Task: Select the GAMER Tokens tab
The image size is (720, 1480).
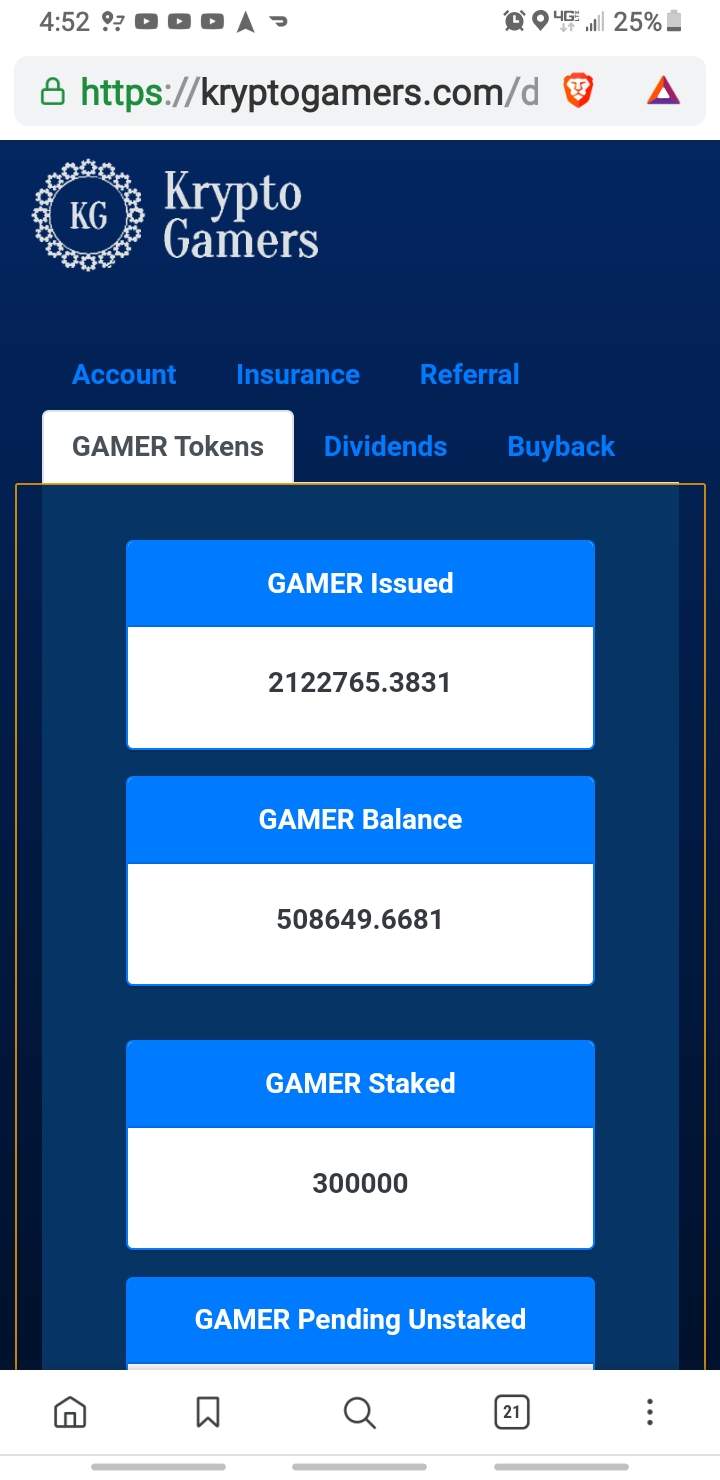Action: point(168,447)
